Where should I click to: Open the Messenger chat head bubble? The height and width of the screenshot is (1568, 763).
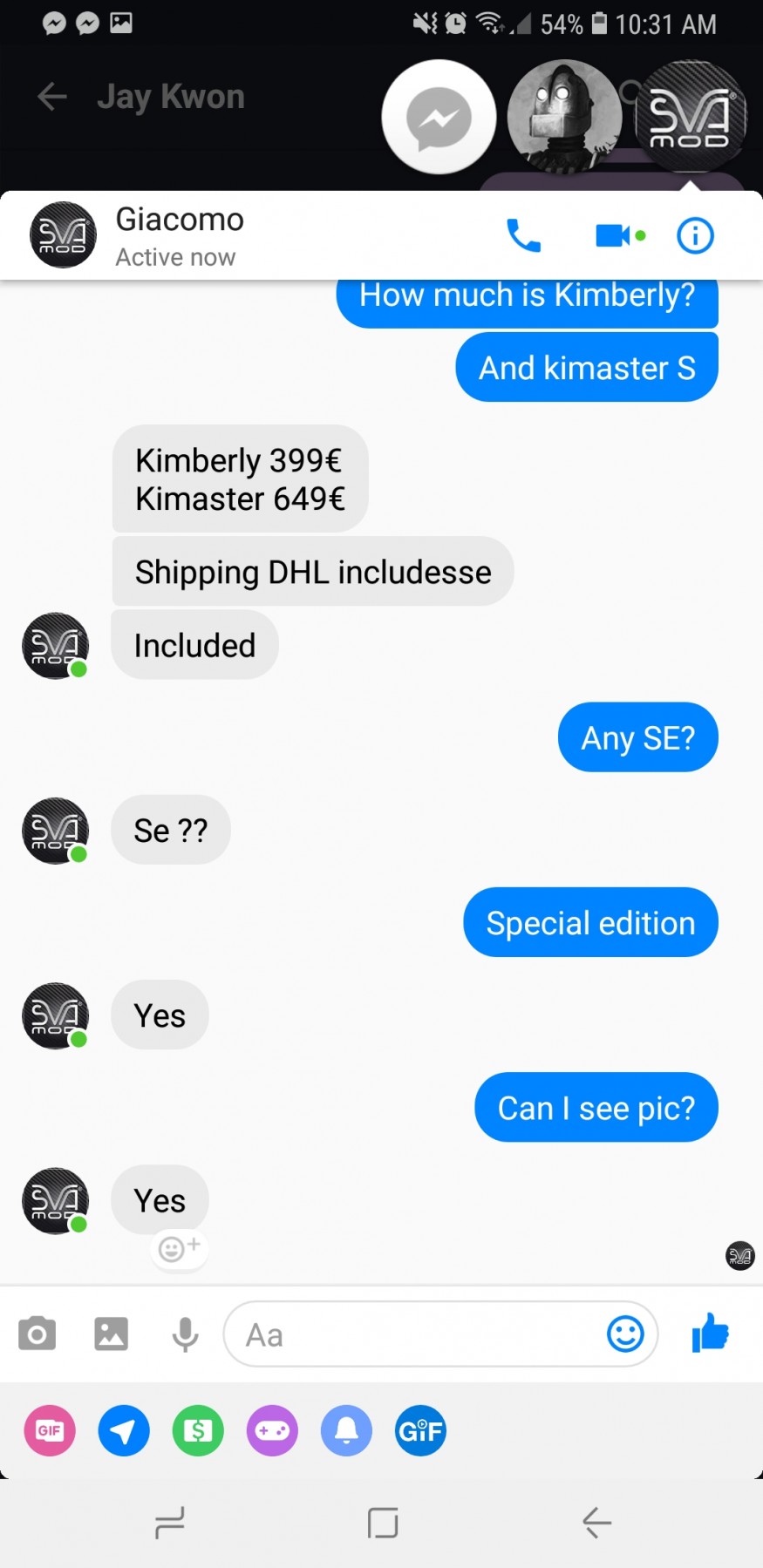pos(439,117)
